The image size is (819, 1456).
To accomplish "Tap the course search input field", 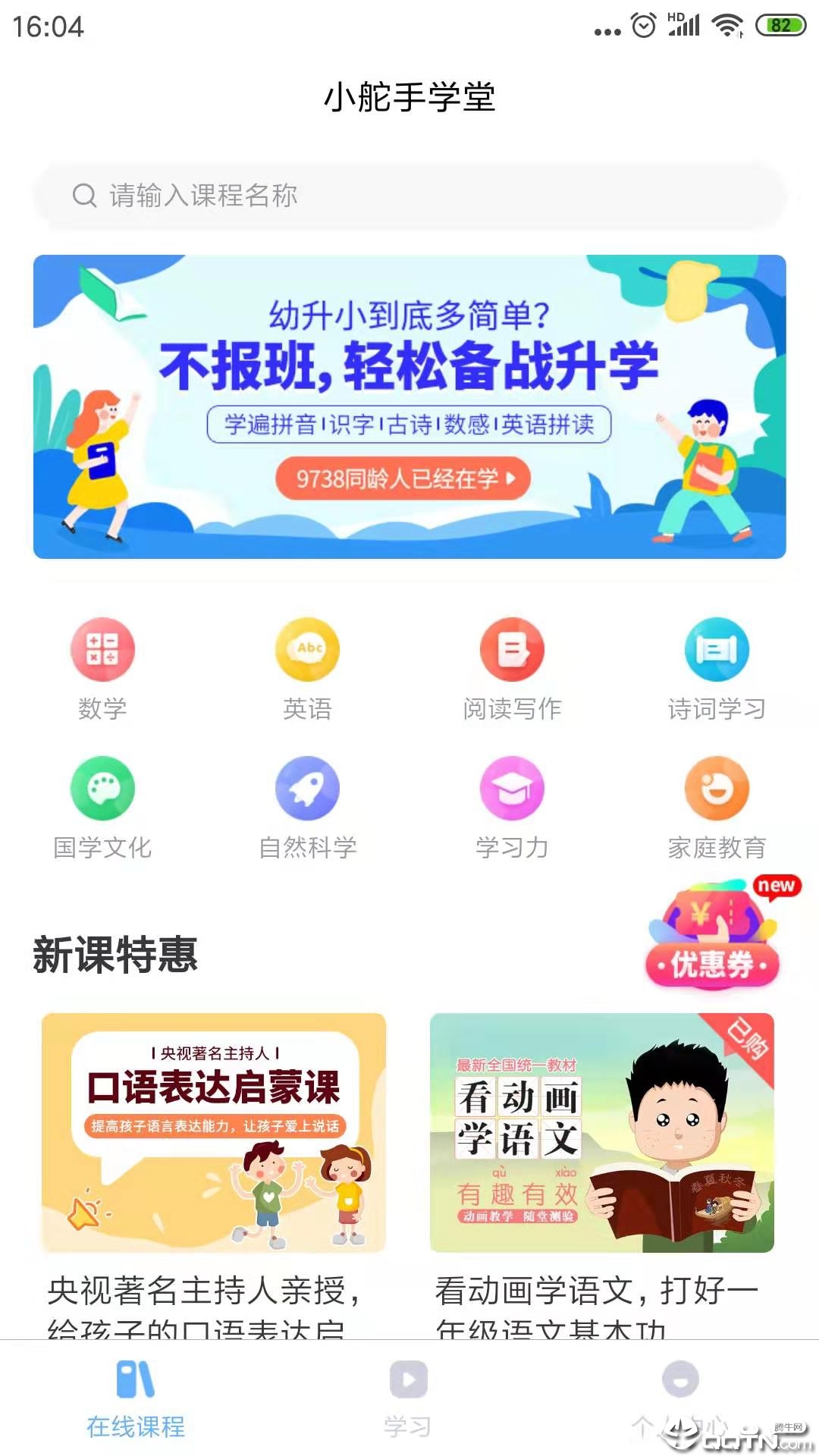I will coord(409,195).
